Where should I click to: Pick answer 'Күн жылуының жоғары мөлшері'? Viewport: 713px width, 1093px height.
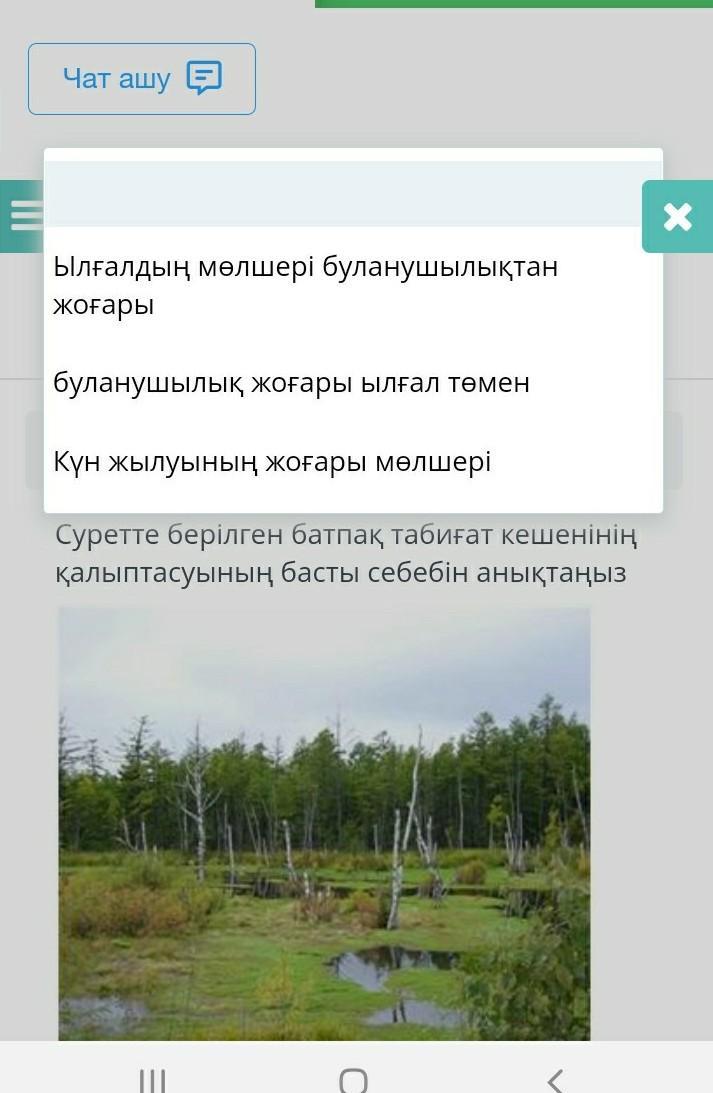272,462
